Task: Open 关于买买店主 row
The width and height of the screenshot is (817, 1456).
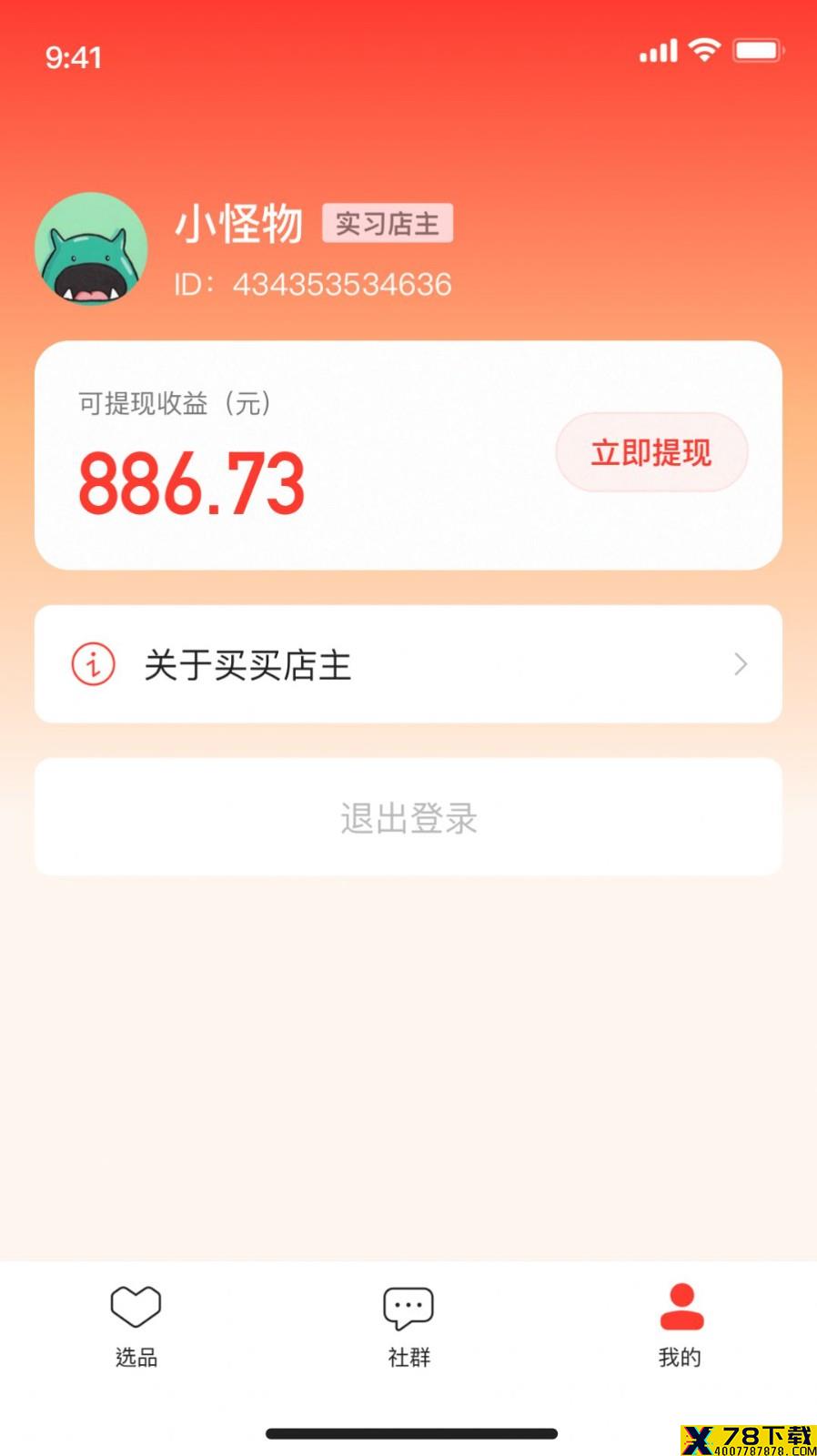Action: tap(408, 664)
